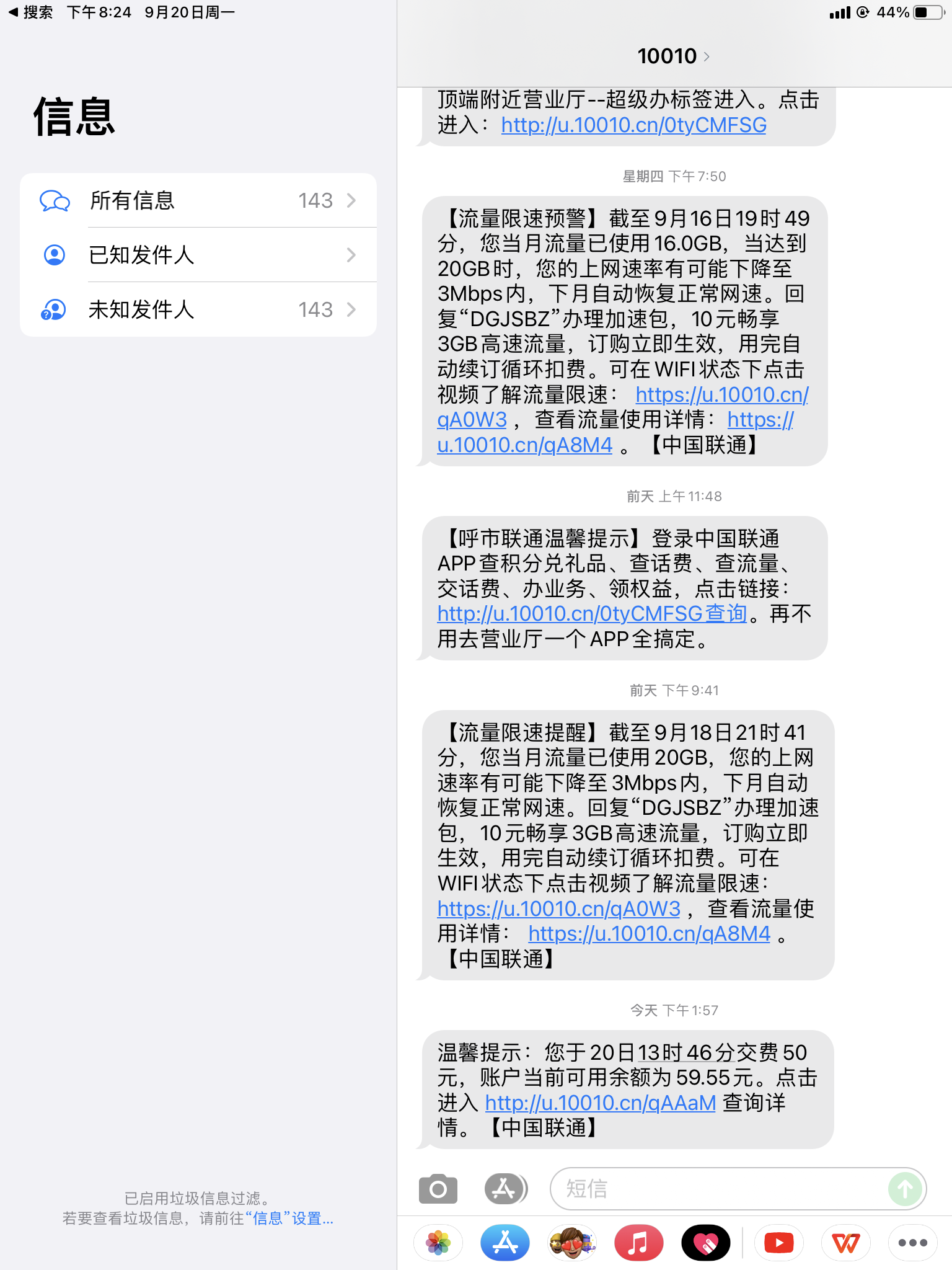The height and width of the screenshot is (1270, 952).
Task: Open the qA8M4 link in 流量限速提醒 message
Action: tap(649, 933)
